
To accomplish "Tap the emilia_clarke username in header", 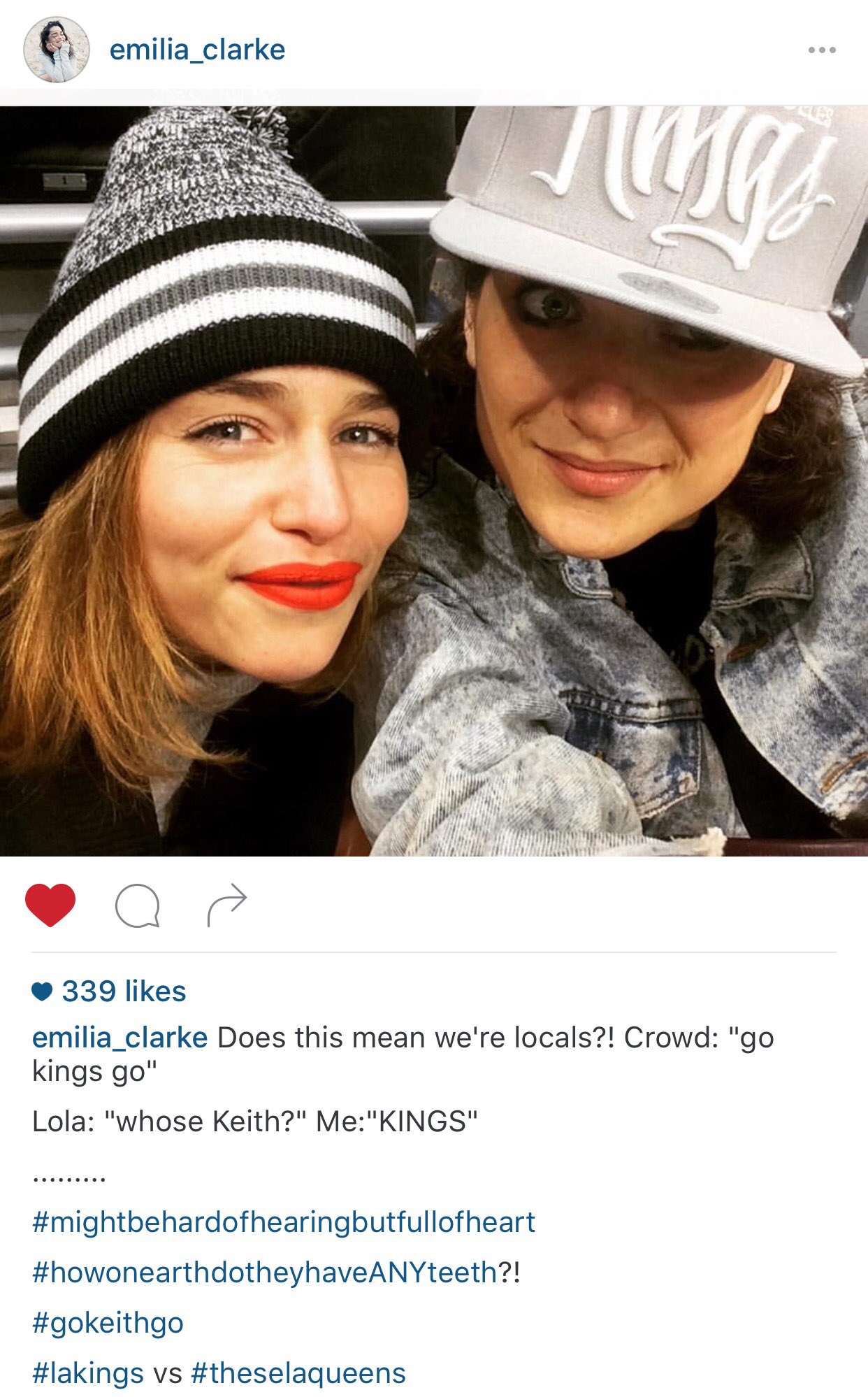I will coord(197,50).
